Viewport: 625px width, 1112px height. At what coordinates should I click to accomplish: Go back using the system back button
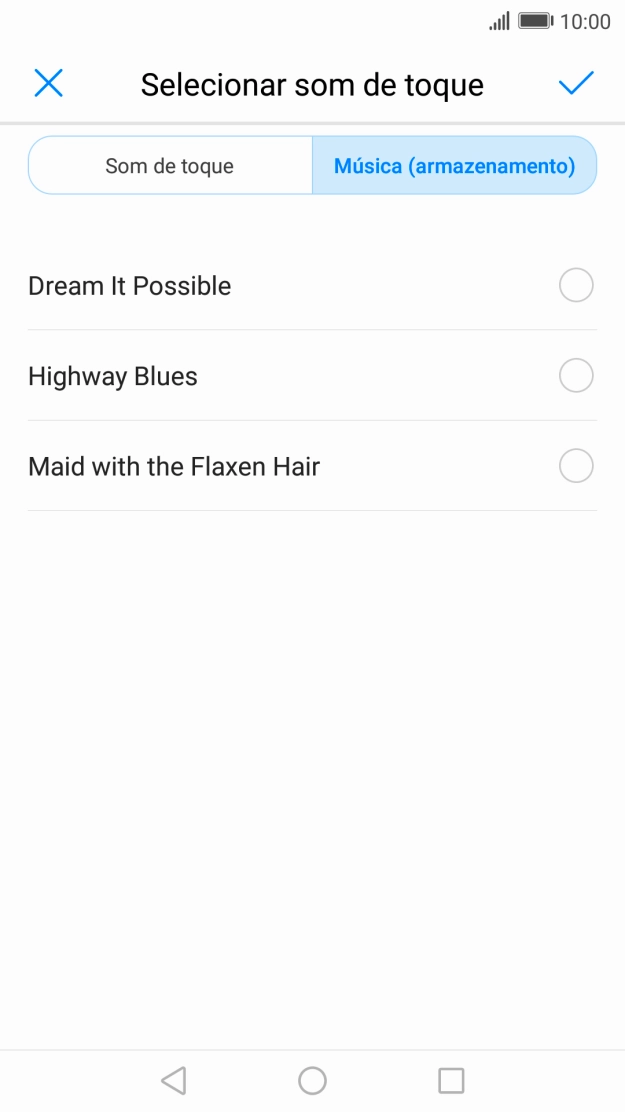pyautogui.click(x=173, y=1080)
